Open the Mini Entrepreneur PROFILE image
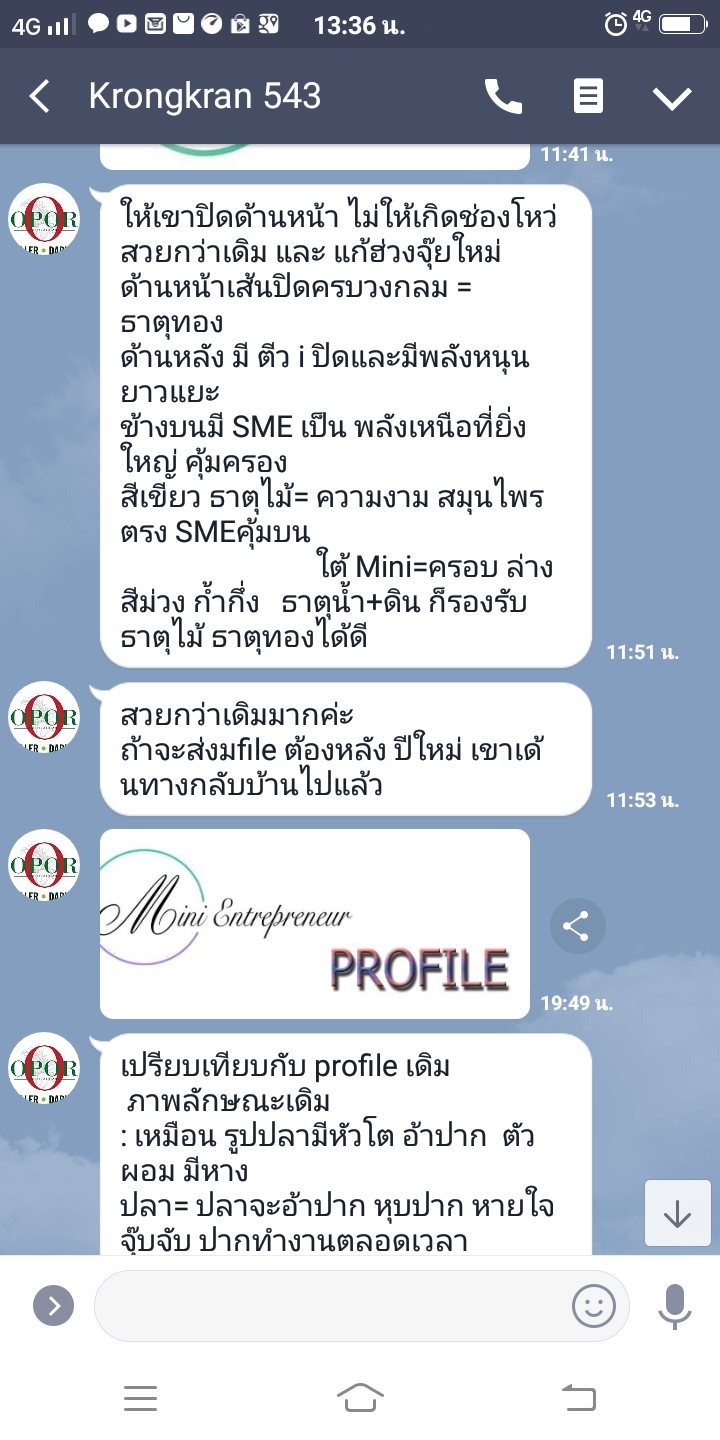Viewport: 720px width, 1440px height. coord(315,923)
